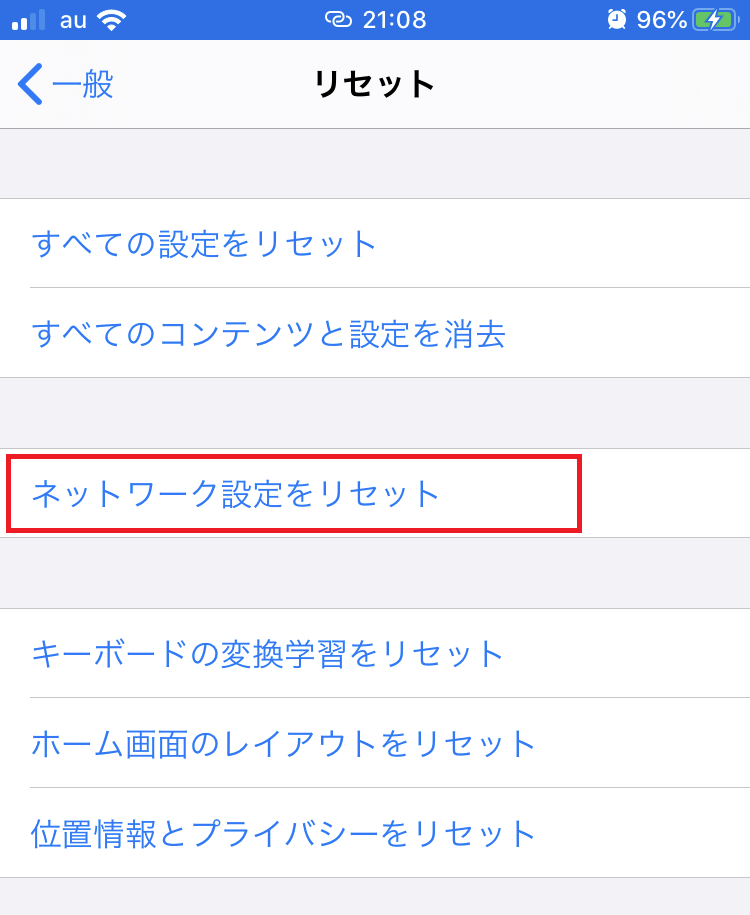
Task: Open キーボードの変換学習をリセット
Action: [265, 653]
